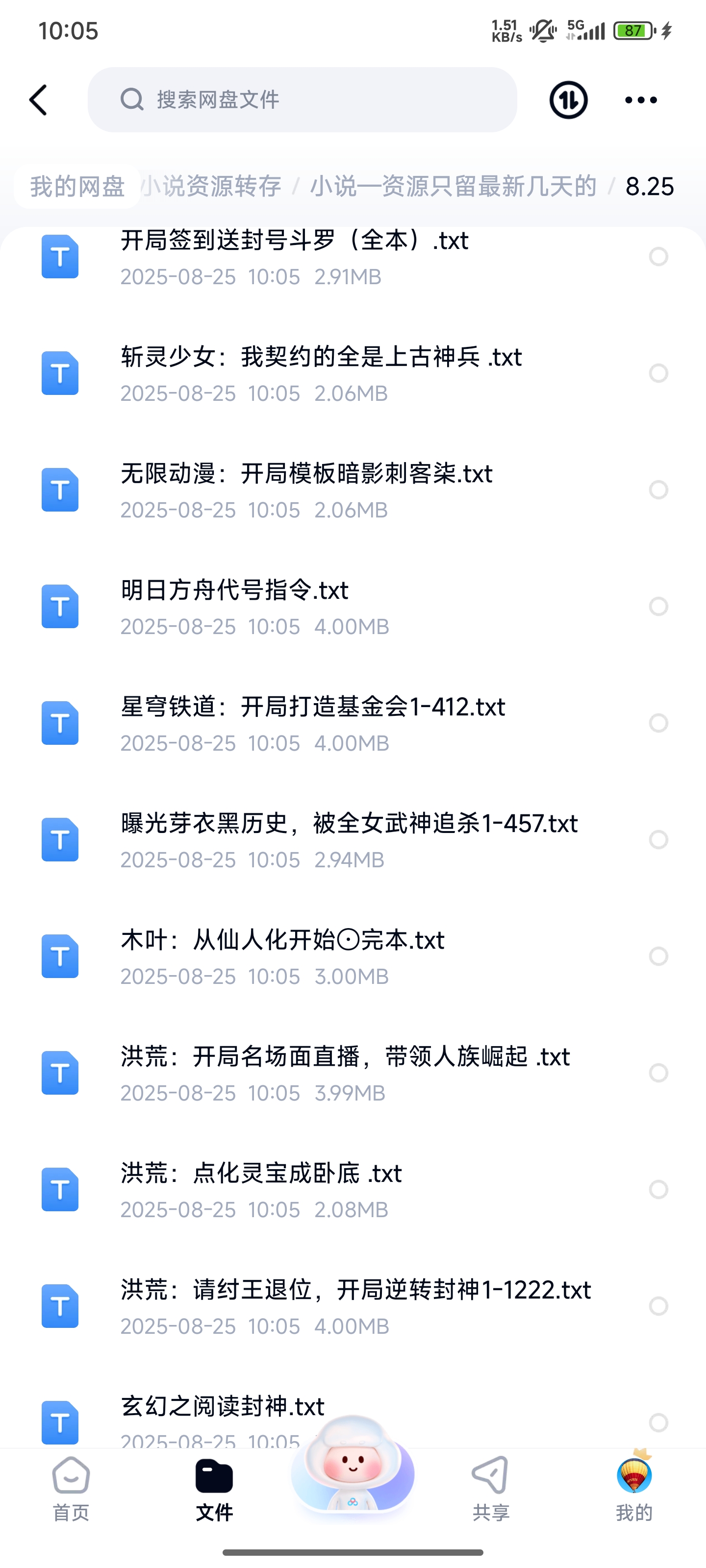
Task: Tap the 搜索网盘文件 search box
Action: (x=302, y=100)
